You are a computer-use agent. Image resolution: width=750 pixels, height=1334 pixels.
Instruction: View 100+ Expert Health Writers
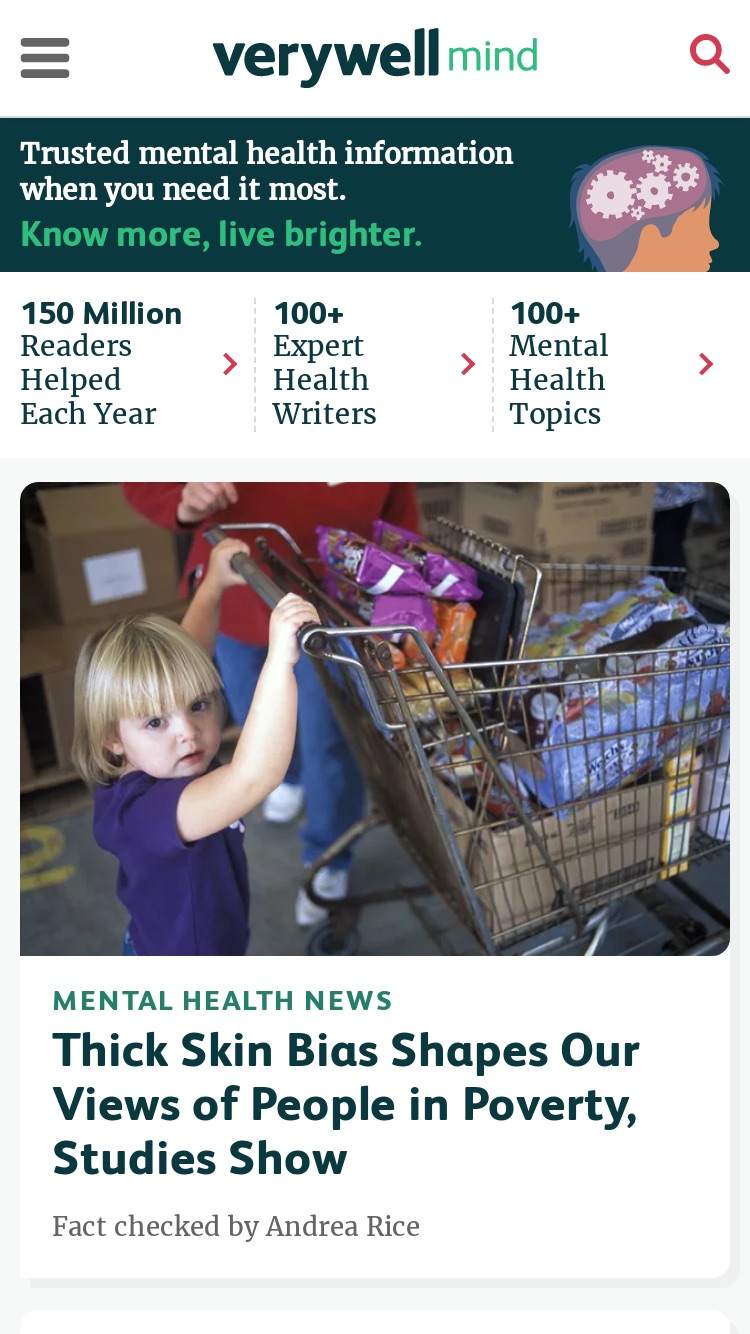pyautogui.click(x=374, y=364)
